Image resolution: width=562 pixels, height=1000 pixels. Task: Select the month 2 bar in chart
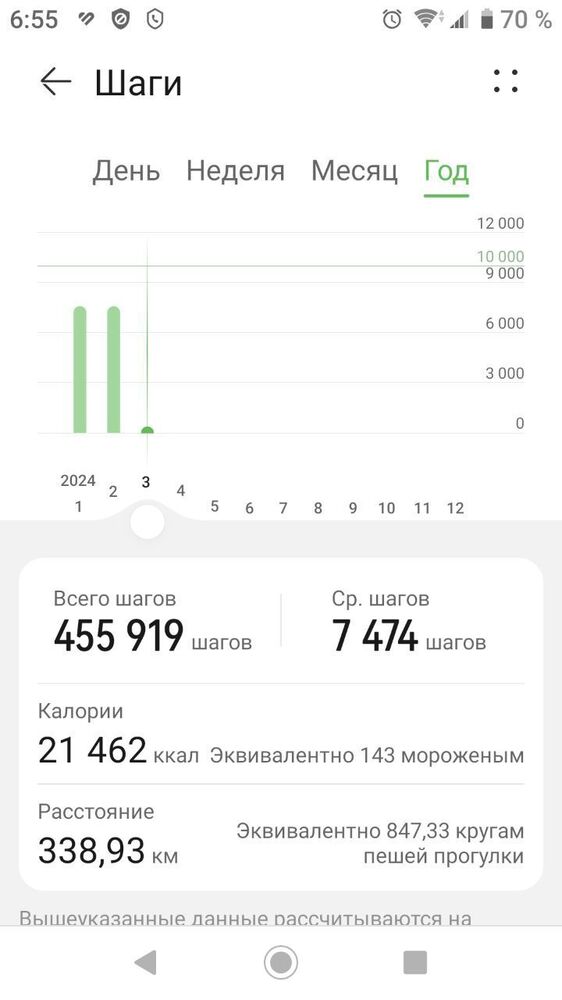pyautogui.click(x=114, y=370)
